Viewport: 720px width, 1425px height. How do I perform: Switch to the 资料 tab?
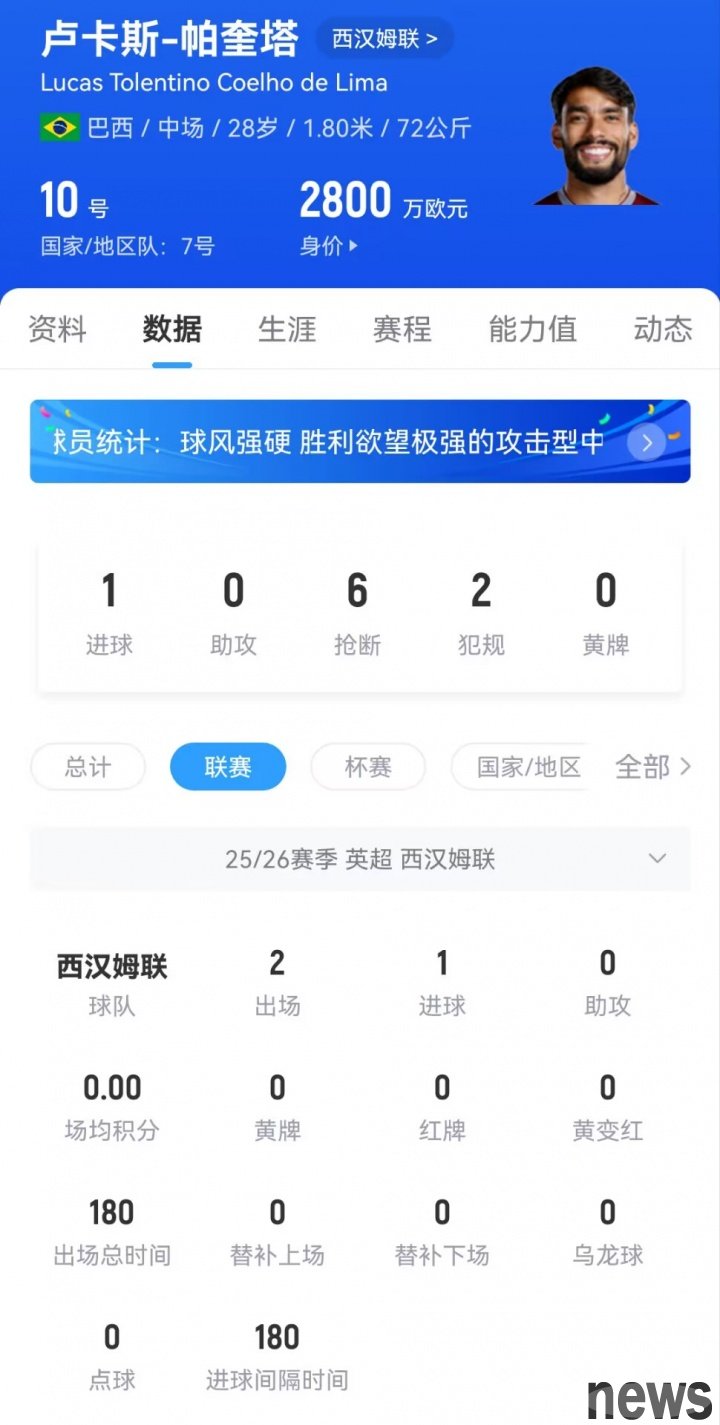click(x=57, y=329)
